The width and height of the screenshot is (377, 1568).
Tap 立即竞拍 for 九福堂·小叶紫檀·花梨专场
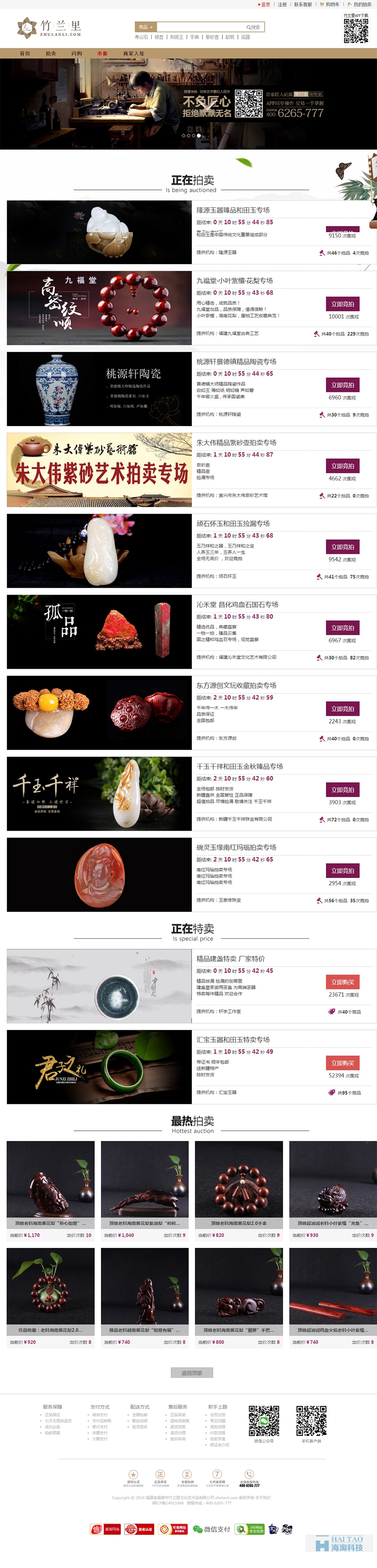342,304
